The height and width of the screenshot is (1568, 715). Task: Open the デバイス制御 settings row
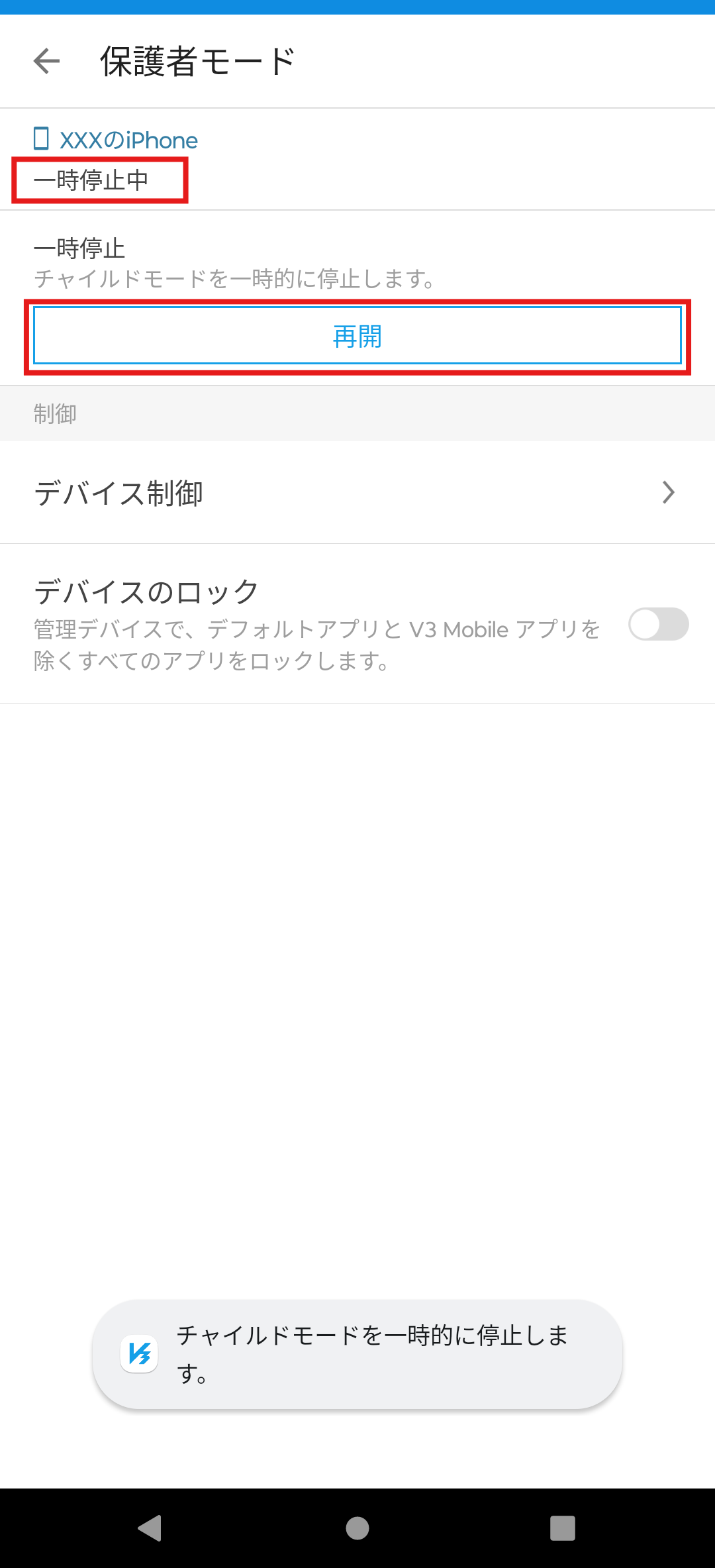[x=358, y=493]
